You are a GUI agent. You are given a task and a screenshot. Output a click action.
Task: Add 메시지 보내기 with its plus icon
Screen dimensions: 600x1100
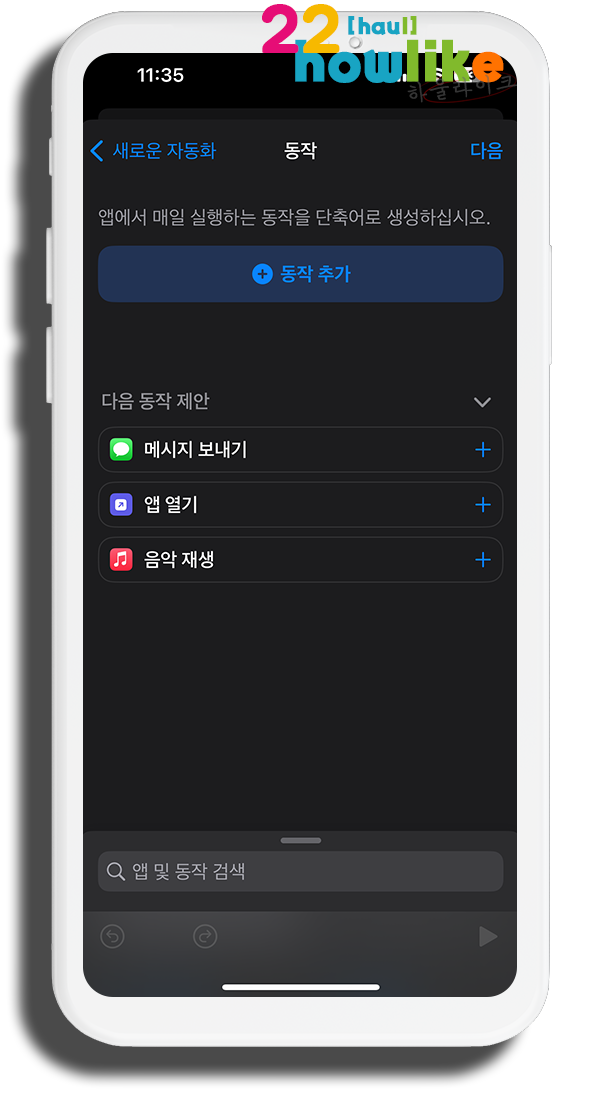pyautogui.click(x=483, y=450)
